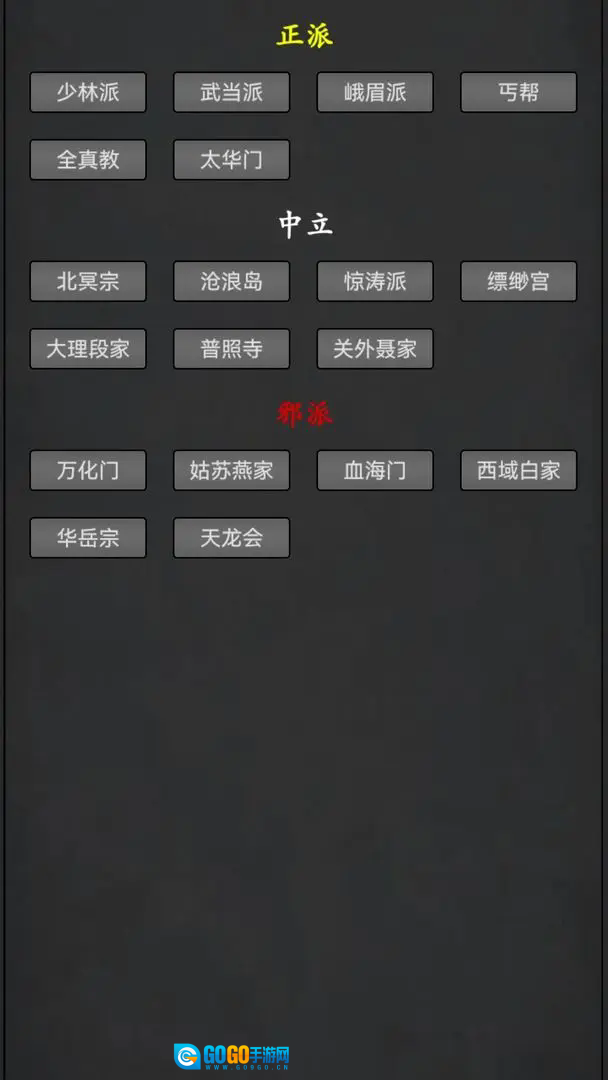Choose the 武当派 sect
The image size is (608, 1080).
point(231,93)
